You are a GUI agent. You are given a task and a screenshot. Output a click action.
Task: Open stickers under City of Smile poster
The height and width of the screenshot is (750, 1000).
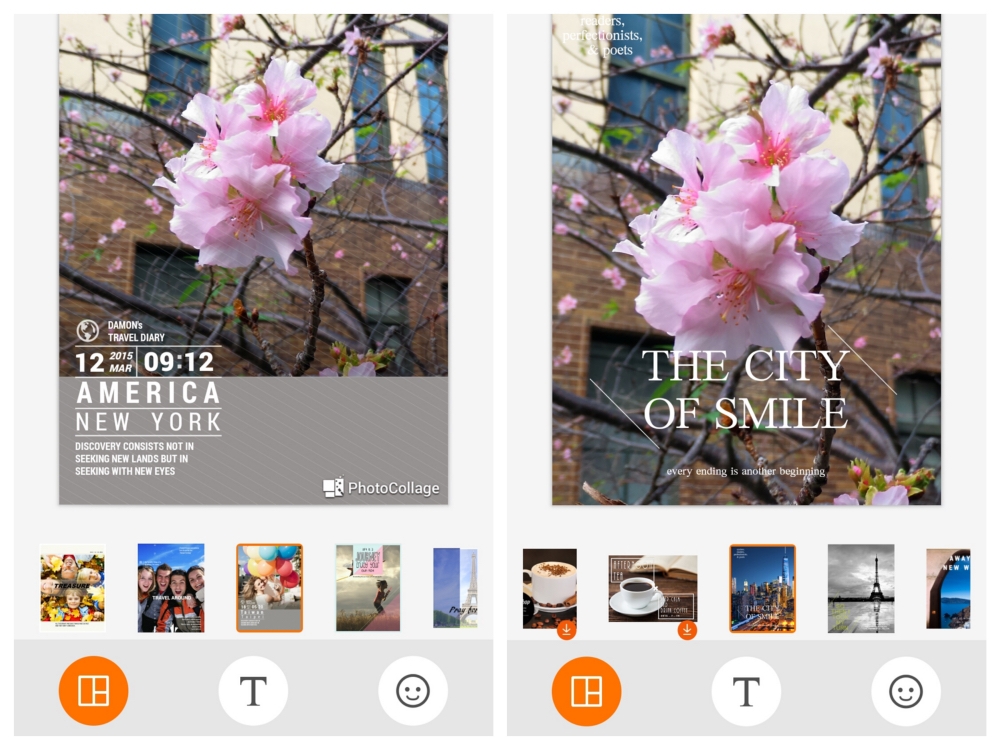(906, 691)
